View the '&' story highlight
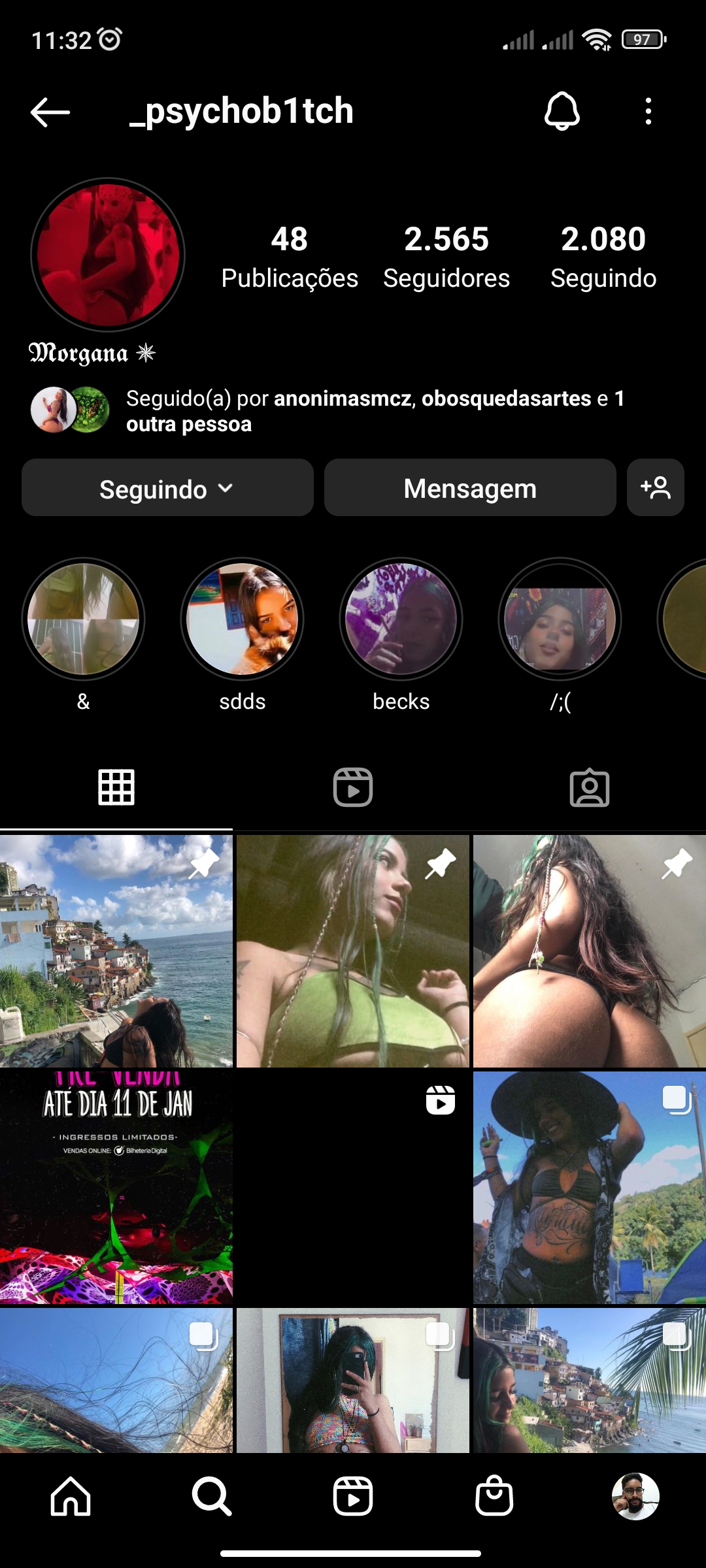706x1568 pixels. tap(83, 619)
